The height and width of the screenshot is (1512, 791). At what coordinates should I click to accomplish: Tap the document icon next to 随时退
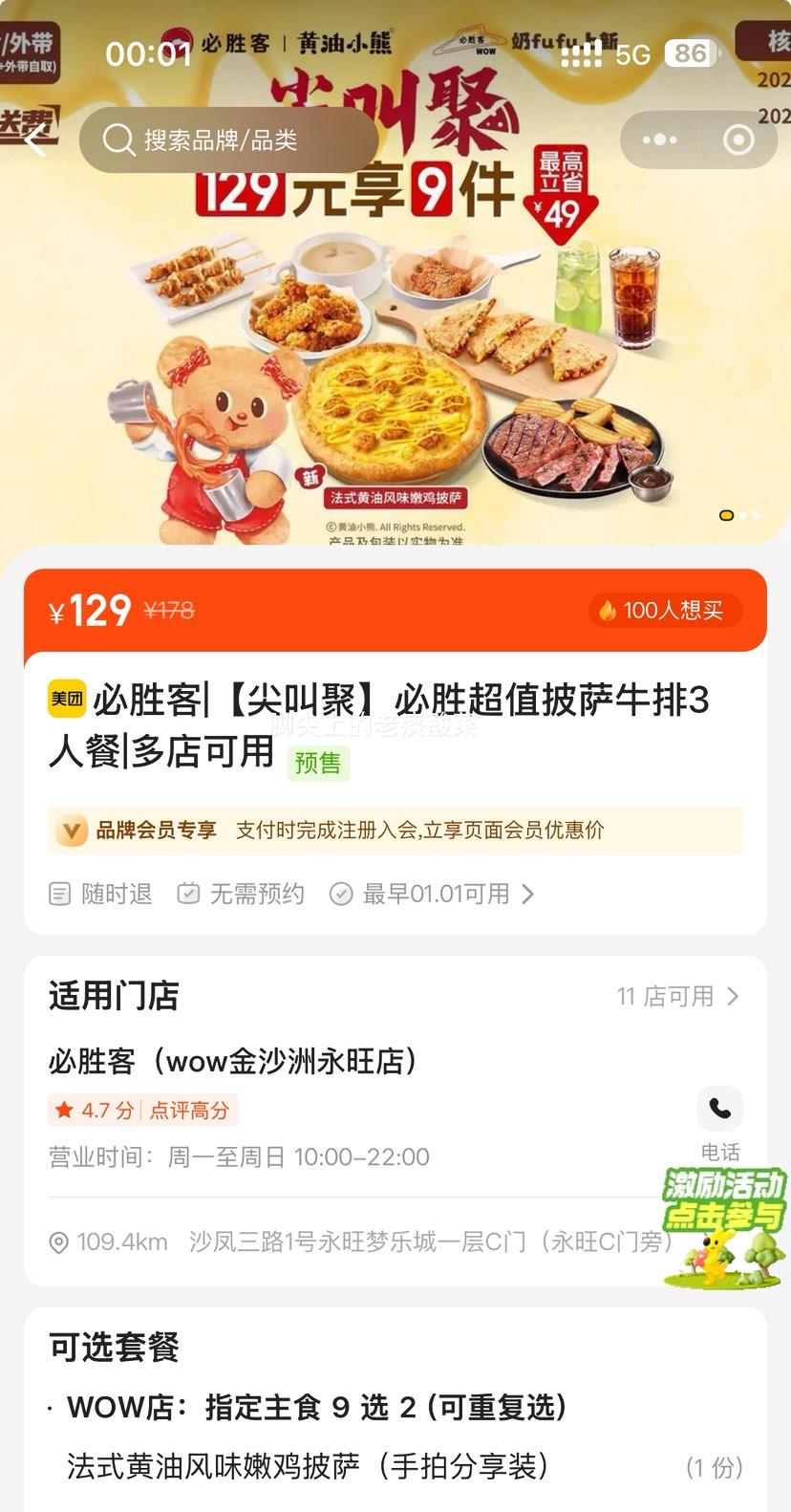(59, 894)
